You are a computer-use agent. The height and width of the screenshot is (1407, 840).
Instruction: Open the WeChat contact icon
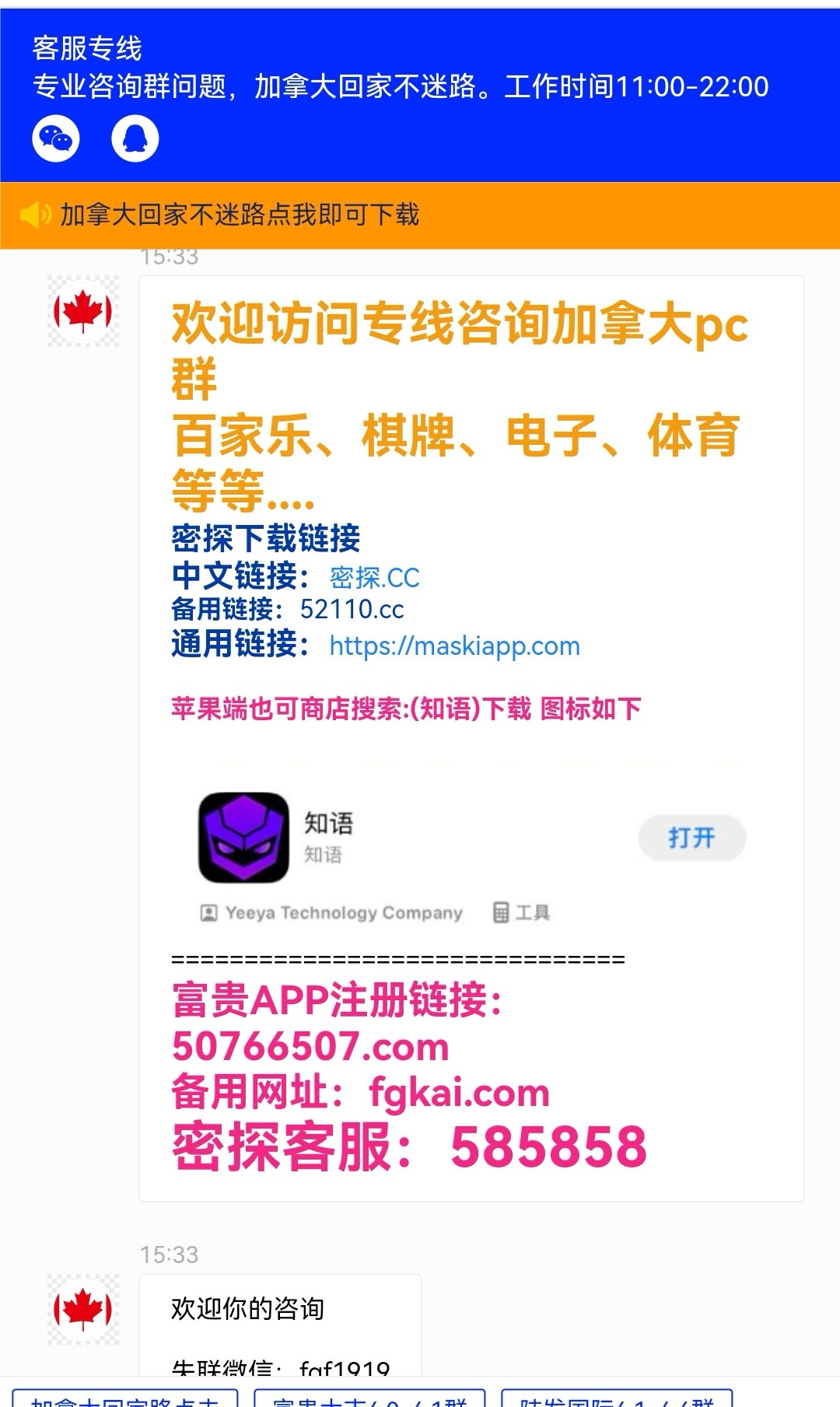coord(56,139)
